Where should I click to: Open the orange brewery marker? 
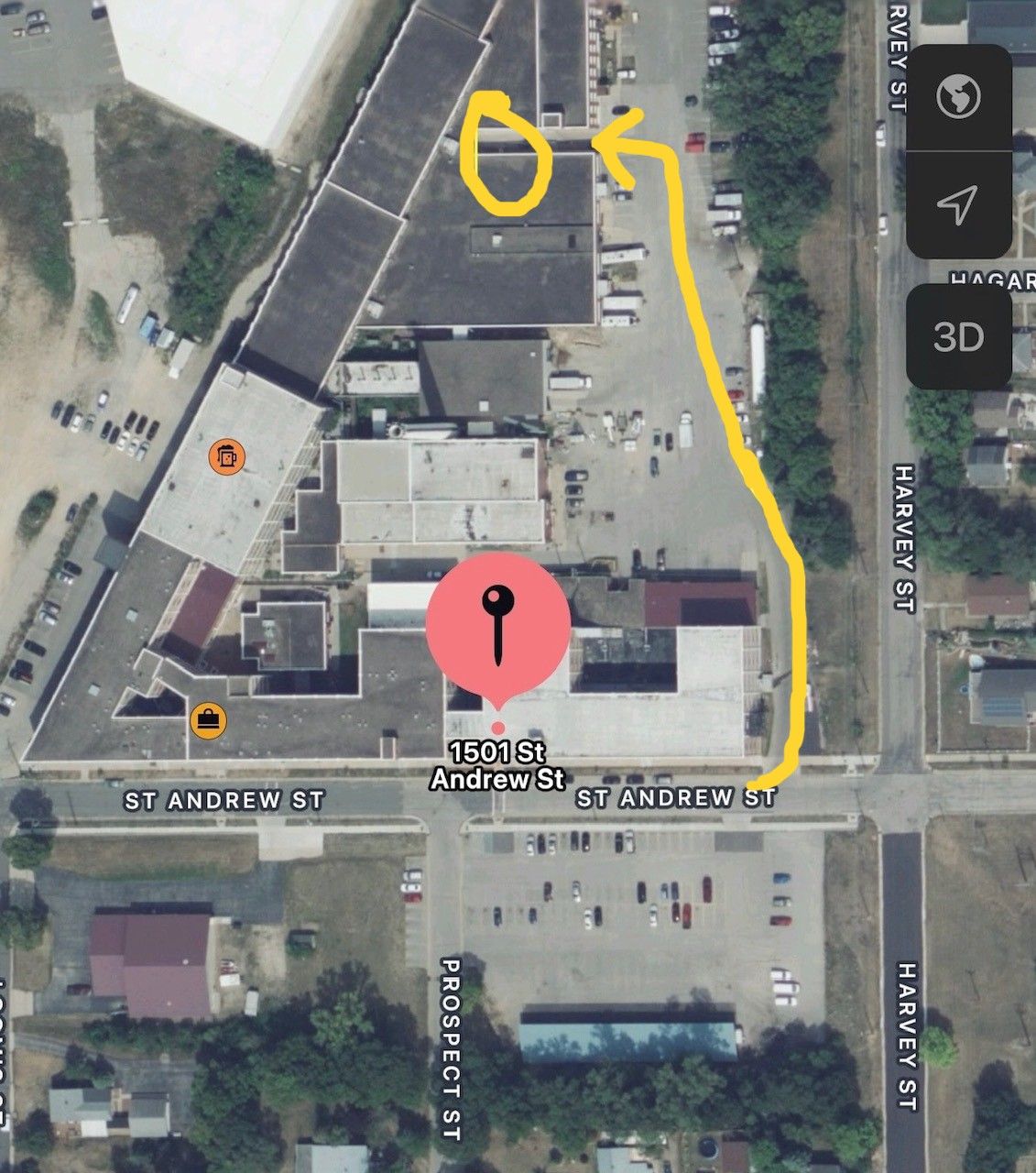point(226,456)
